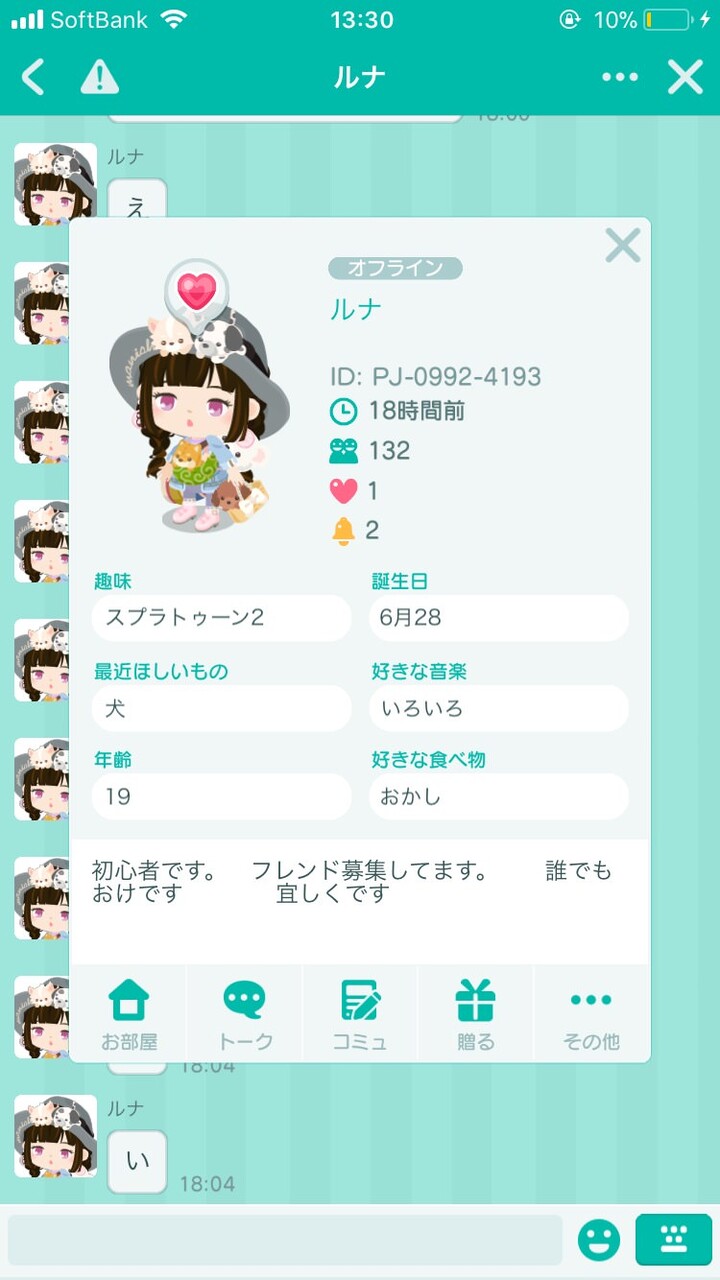Go back with the top-left arrow
720x1280 pixels.
(33, 77)
